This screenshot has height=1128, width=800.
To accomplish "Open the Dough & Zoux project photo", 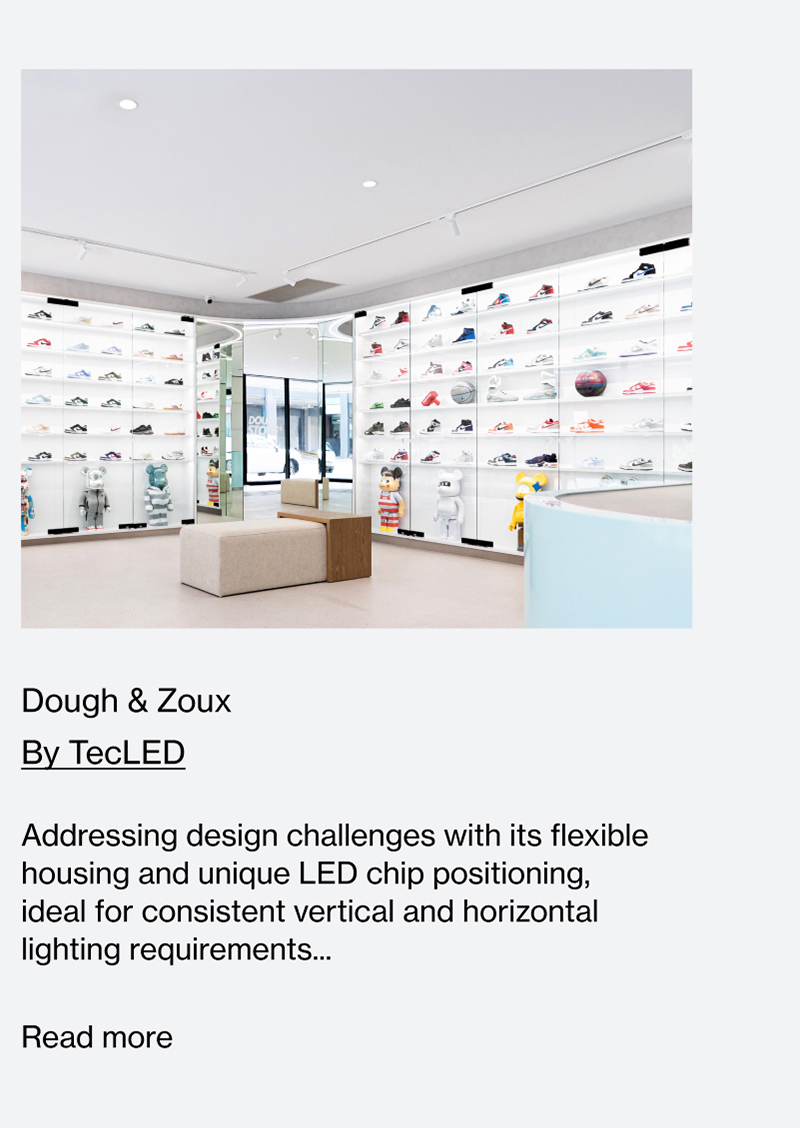I will [356, 348].
